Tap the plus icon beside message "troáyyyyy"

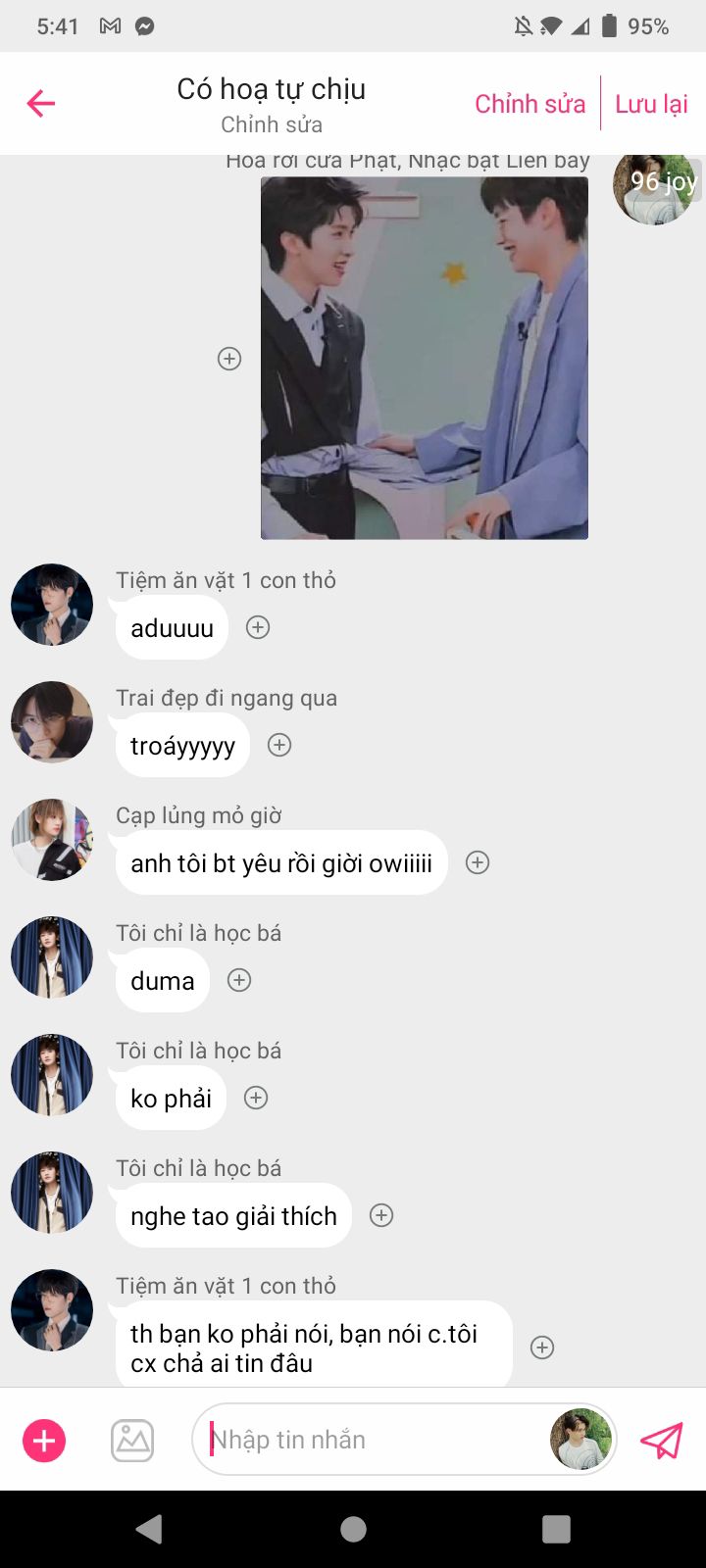[x=279, y=745]
